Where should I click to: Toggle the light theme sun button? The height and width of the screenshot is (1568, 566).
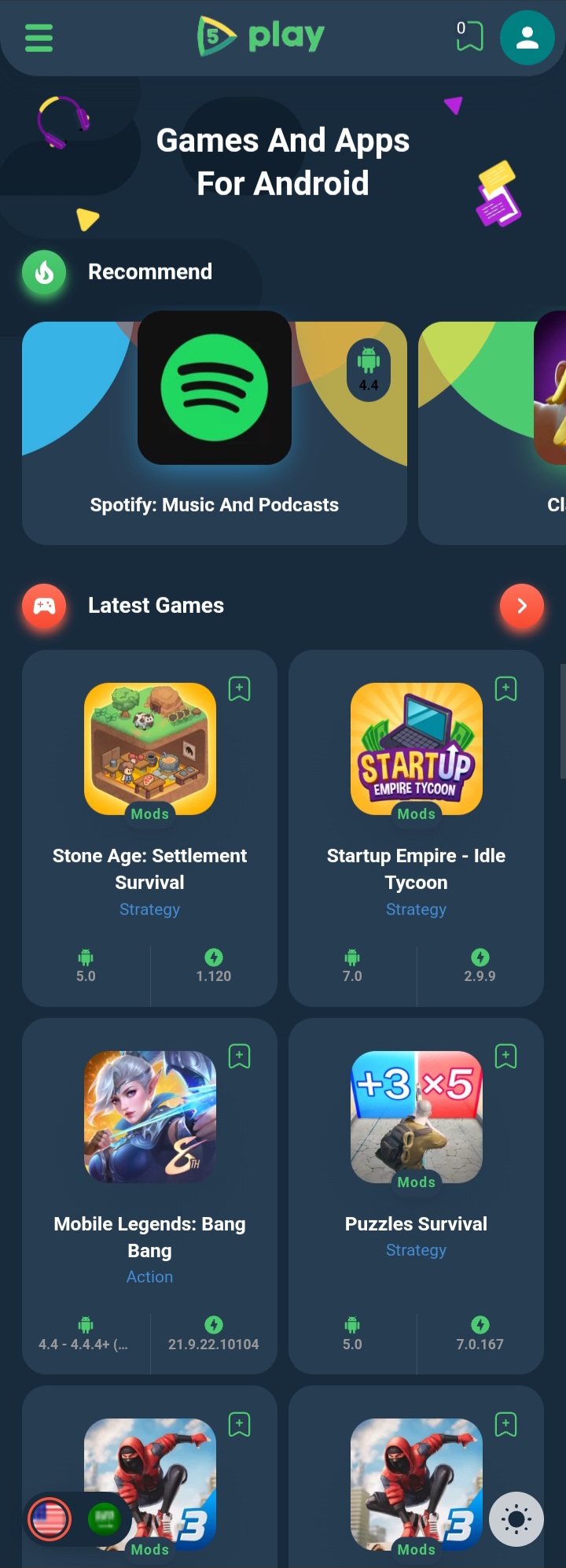[516, 1518]
